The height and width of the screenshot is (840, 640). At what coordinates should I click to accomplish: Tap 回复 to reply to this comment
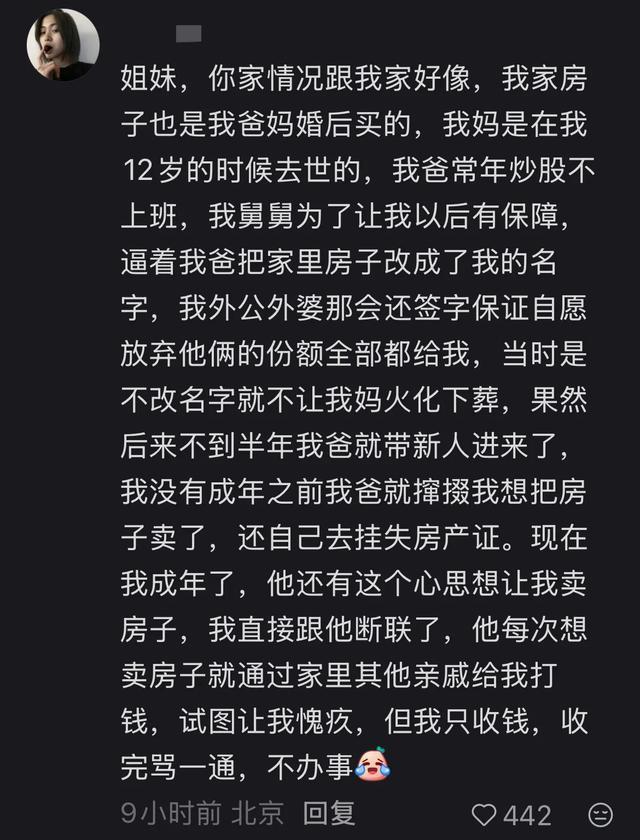(x=329, y=814)
